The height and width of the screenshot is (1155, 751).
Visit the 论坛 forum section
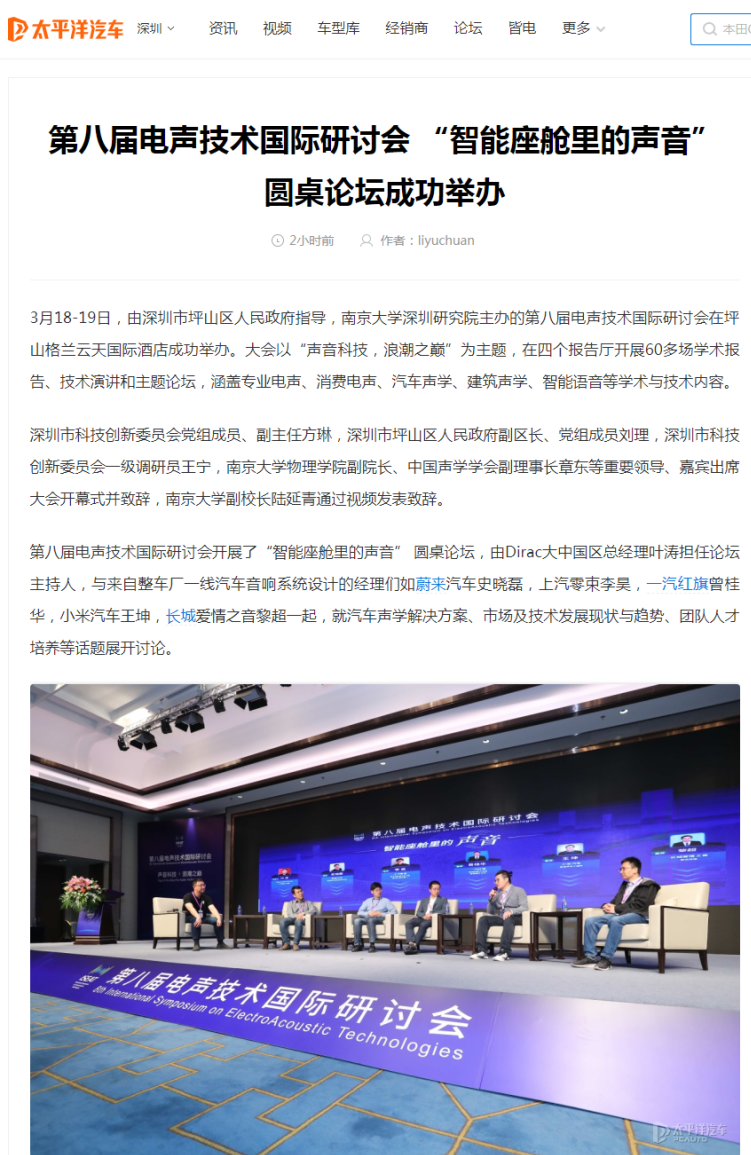pyautogui.click(x=467, y=29)
